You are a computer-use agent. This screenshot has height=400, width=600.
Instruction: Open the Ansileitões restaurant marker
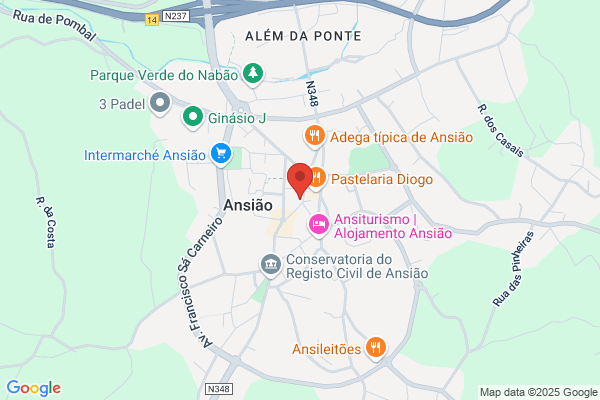pos(376,348)
